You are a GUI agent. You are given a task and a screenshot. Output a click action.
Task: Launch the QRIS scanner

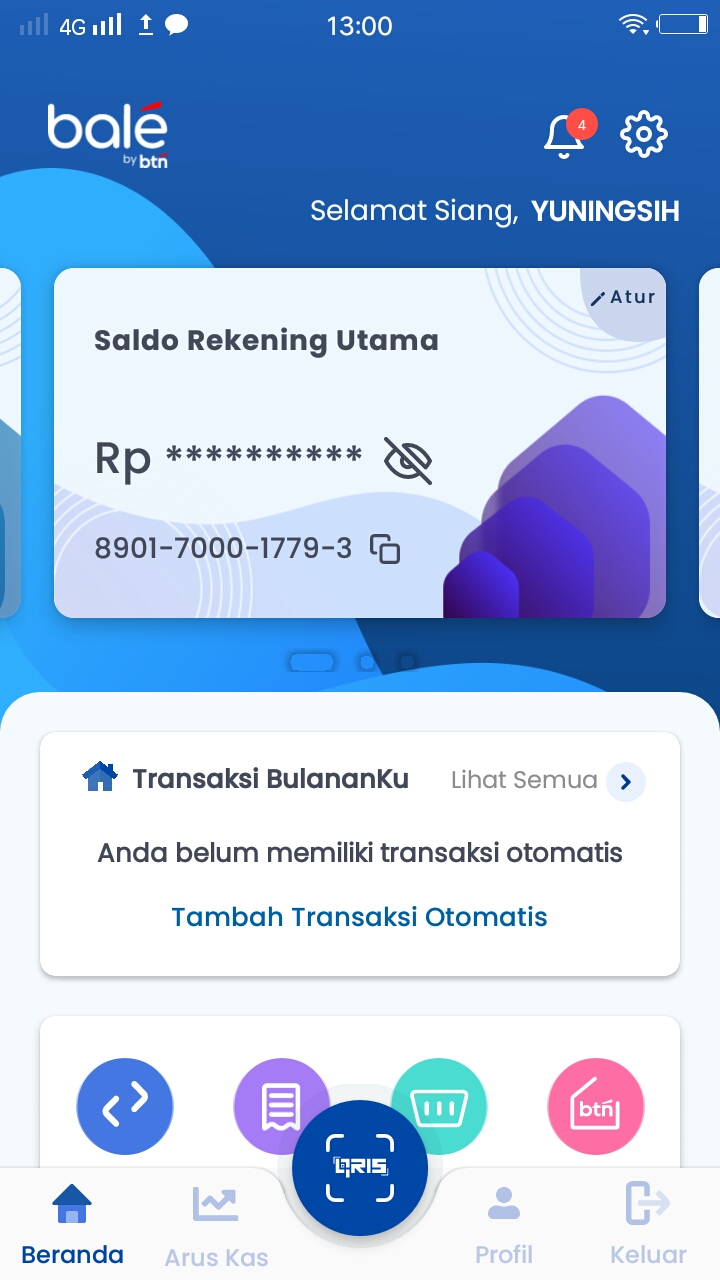(x=360, y=1168)
